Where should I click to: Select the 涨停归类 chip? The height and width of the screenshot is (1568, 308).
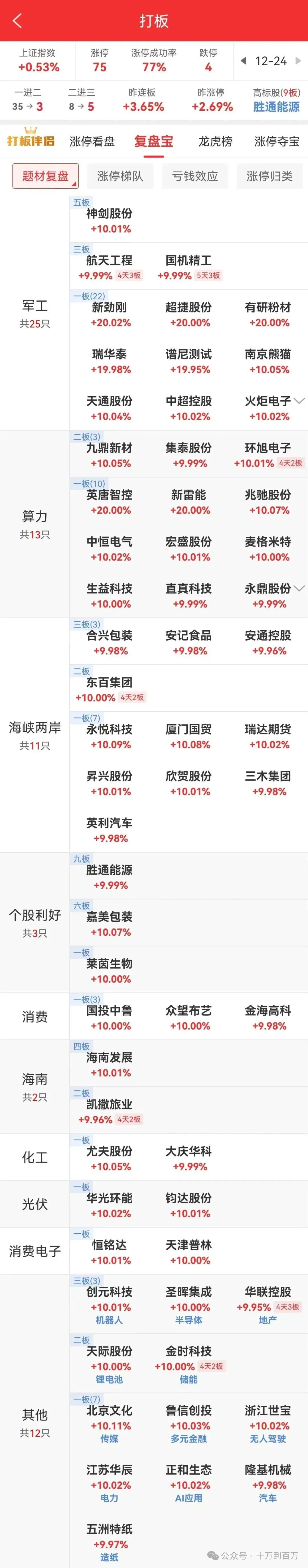[x=270, y=176]
